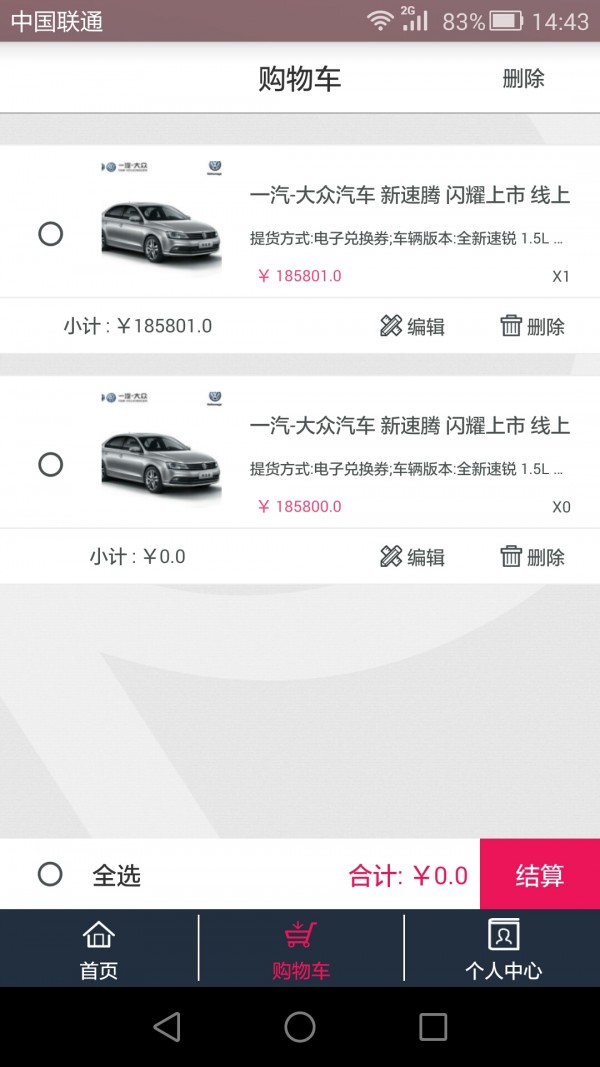Open the car thumbnail of the X0 item
The image size is (600, 1067).
tap(161, 453)
